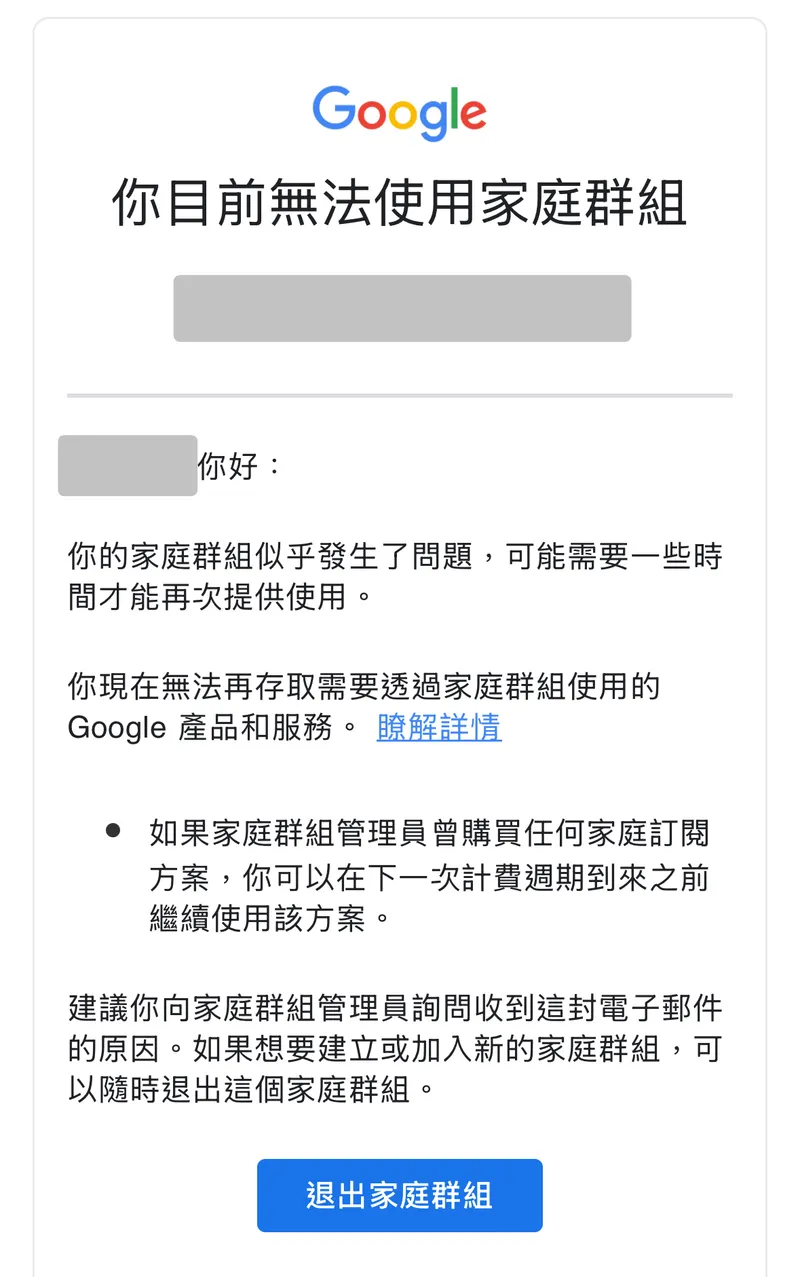Tap the 退出家庭群組 button
The height and width of the screenshot is (1277, 800).
(x=399, y=1195)
